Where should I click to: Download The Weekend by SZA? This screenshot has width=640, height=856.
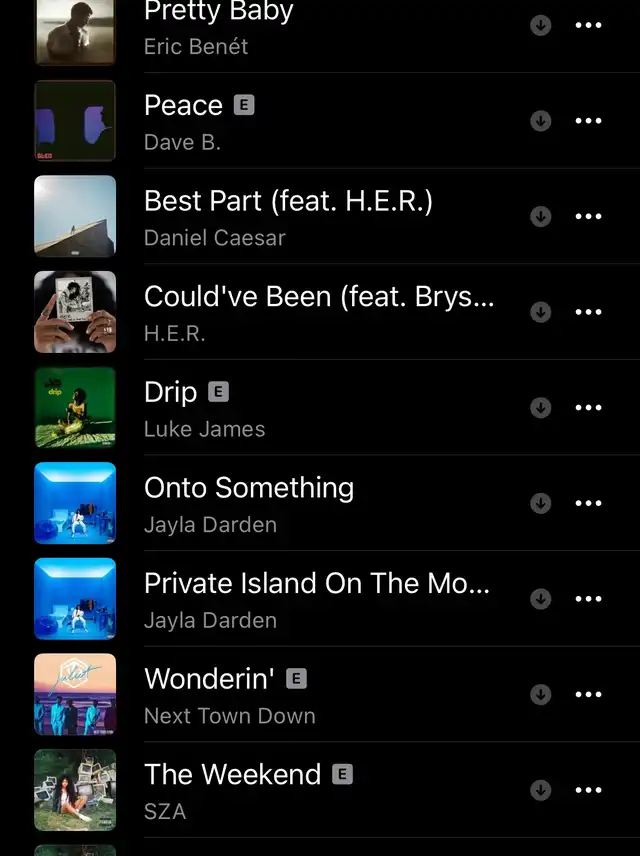click(x=541, y=790)
